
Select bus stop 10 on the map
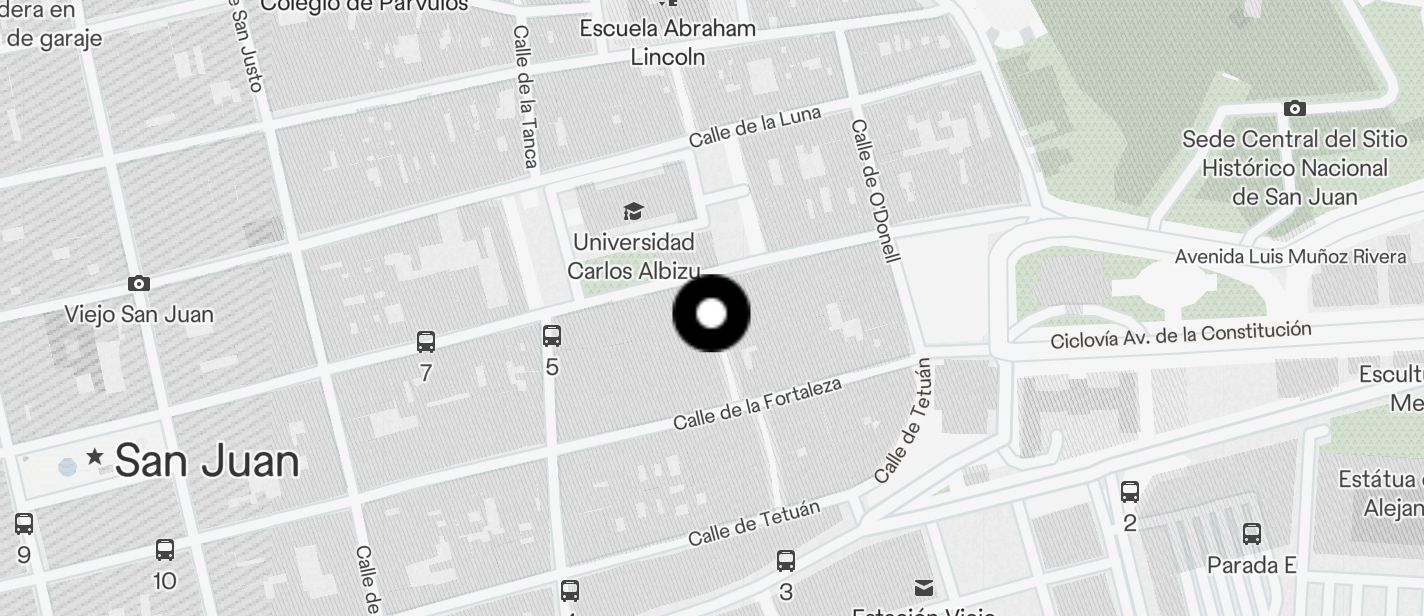(x=165, y=550)
